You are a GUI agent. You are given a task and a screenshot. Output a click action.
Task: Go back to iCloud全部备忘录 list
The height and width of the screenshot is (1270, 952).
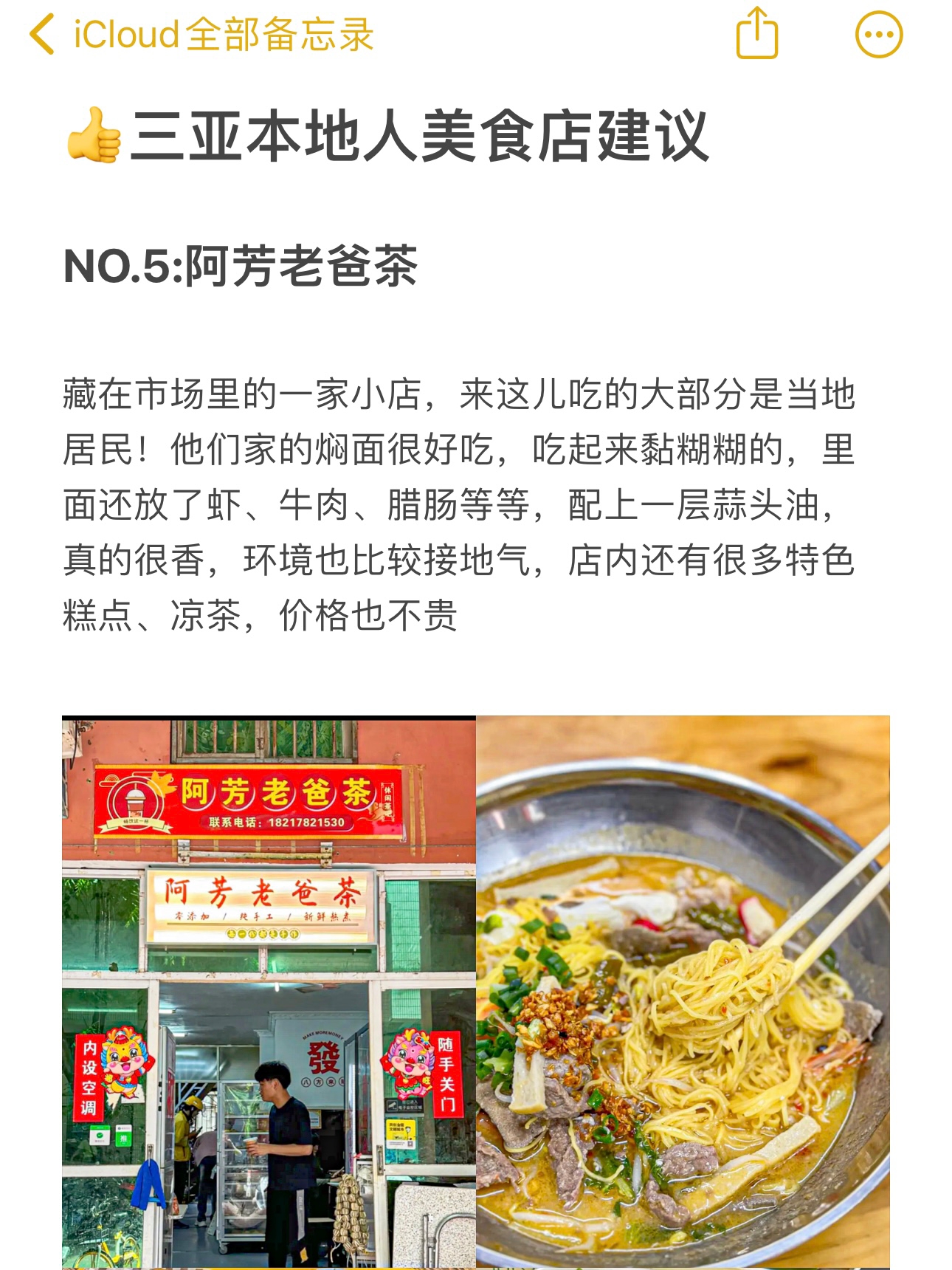tap(199, 35)
